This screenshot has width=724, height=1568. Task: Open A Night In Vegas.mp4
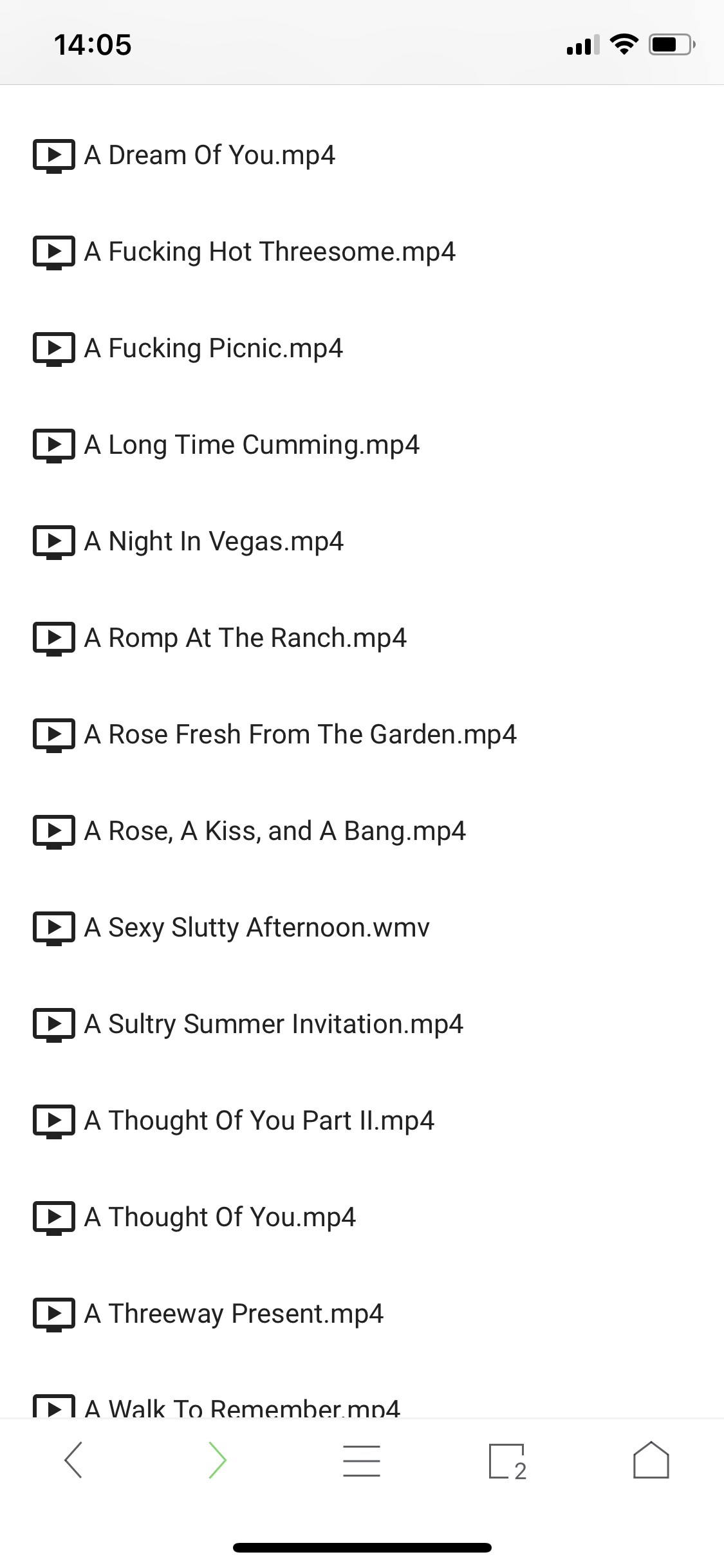coord(214,541)
